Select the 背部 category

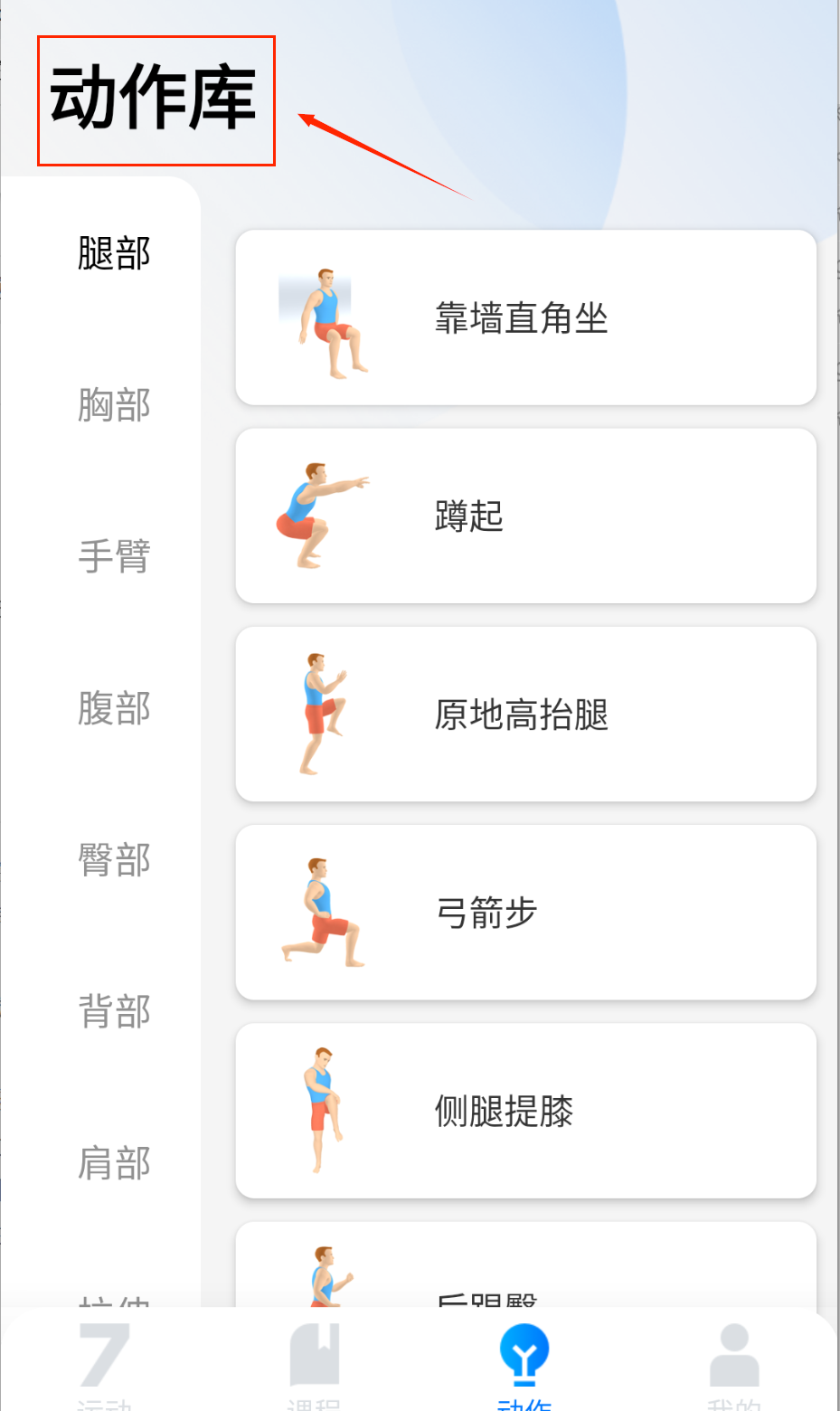click(114, 1010)
